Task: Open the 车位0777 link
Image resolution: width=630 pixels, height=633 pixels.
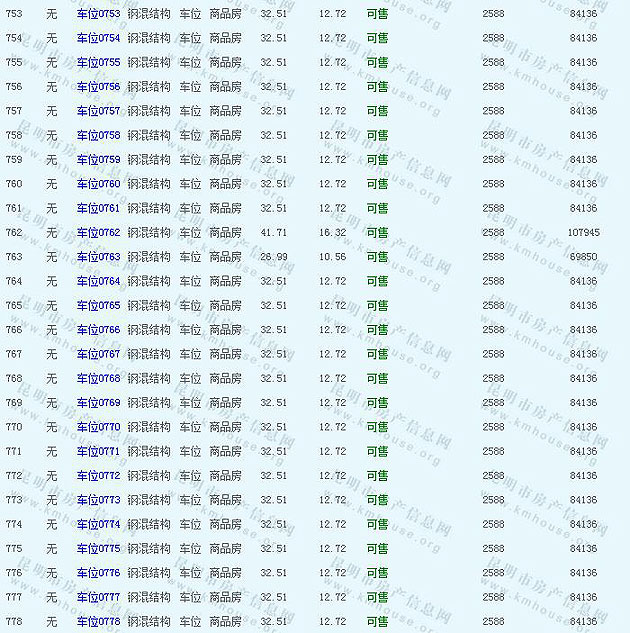Action: (x=98, y=597)
